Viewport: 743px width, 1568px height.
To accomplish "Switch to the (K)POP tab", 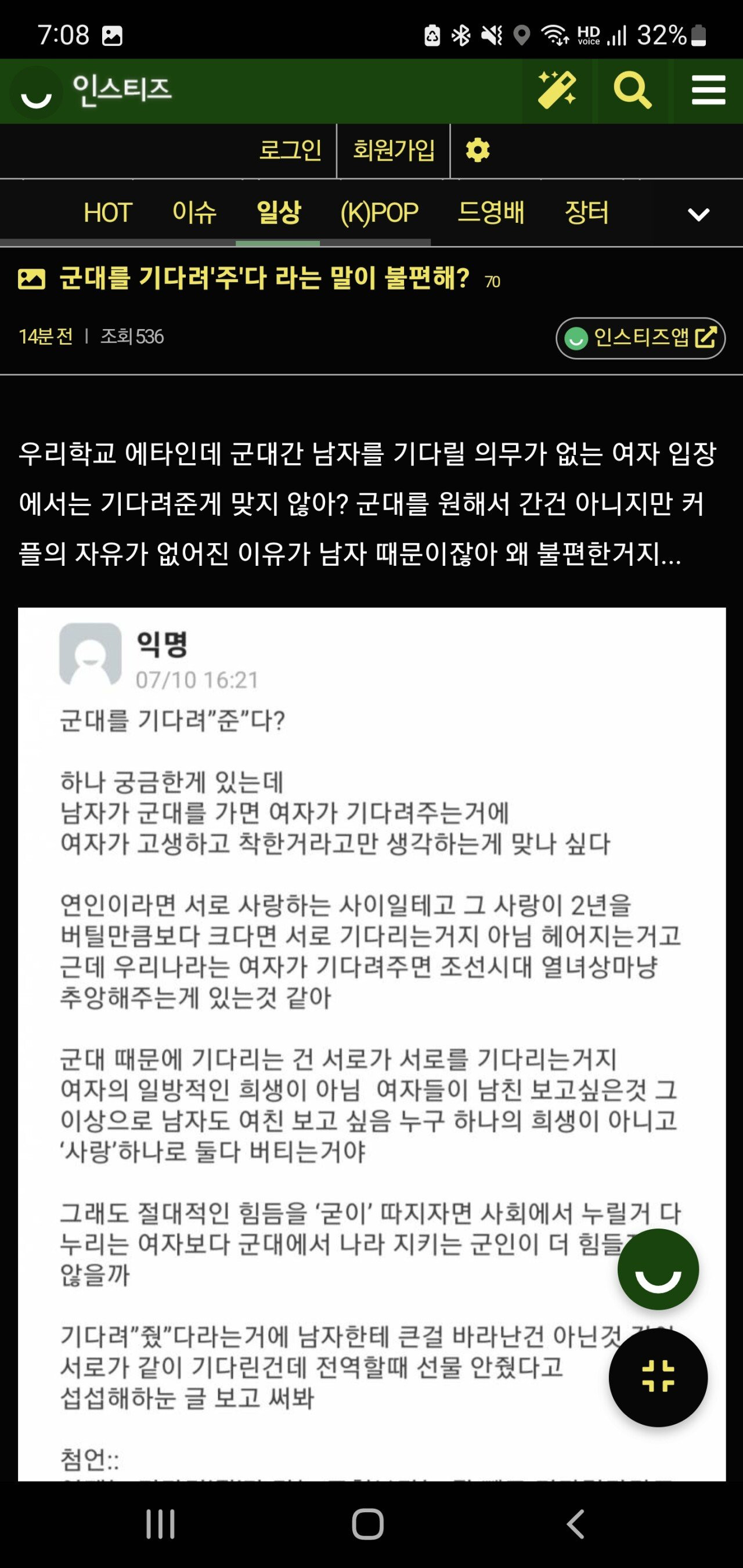I will pyautogui.click(x=379, y=213).
